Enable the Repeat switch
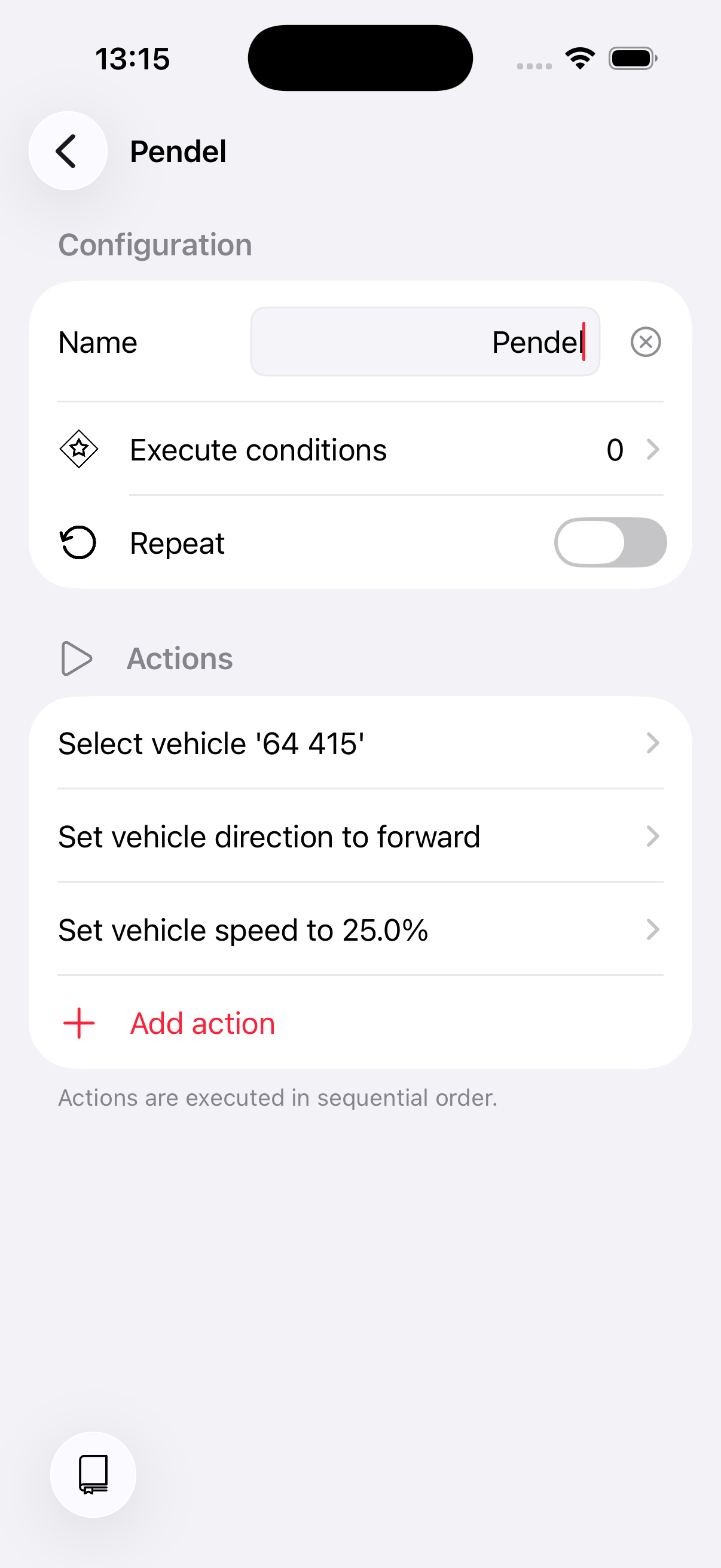The height and width of the screenshot is (1568, 721). [610, 542]
